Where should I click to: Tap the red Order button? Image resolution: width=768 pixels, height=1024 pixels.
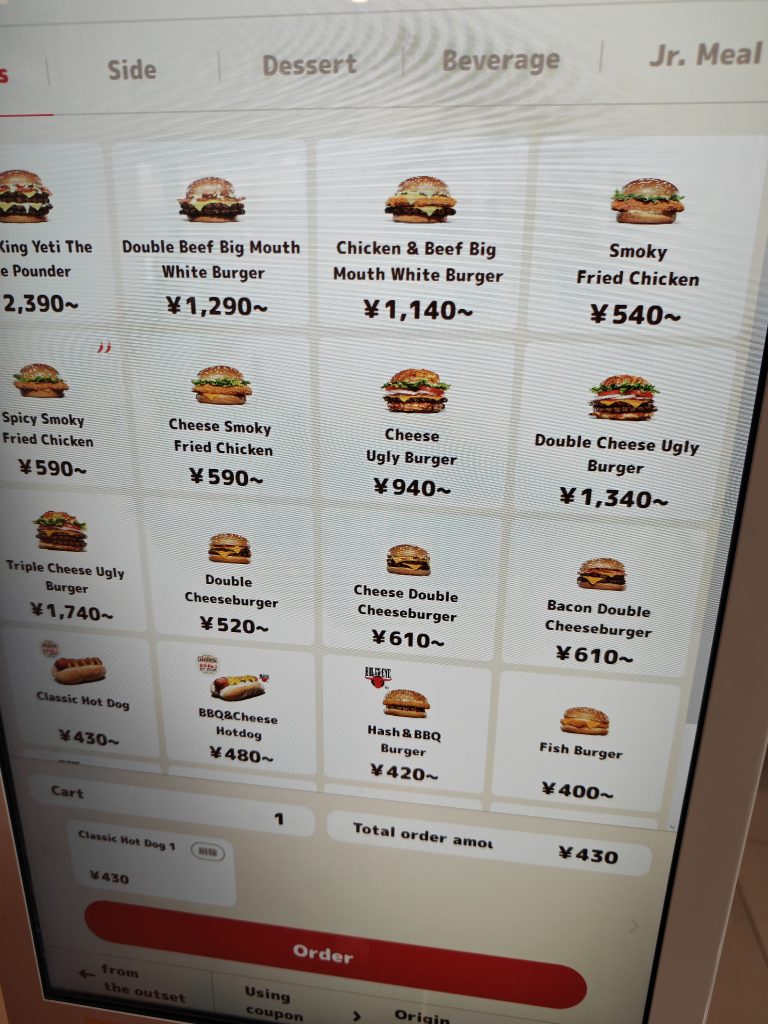tap(323, 953)
